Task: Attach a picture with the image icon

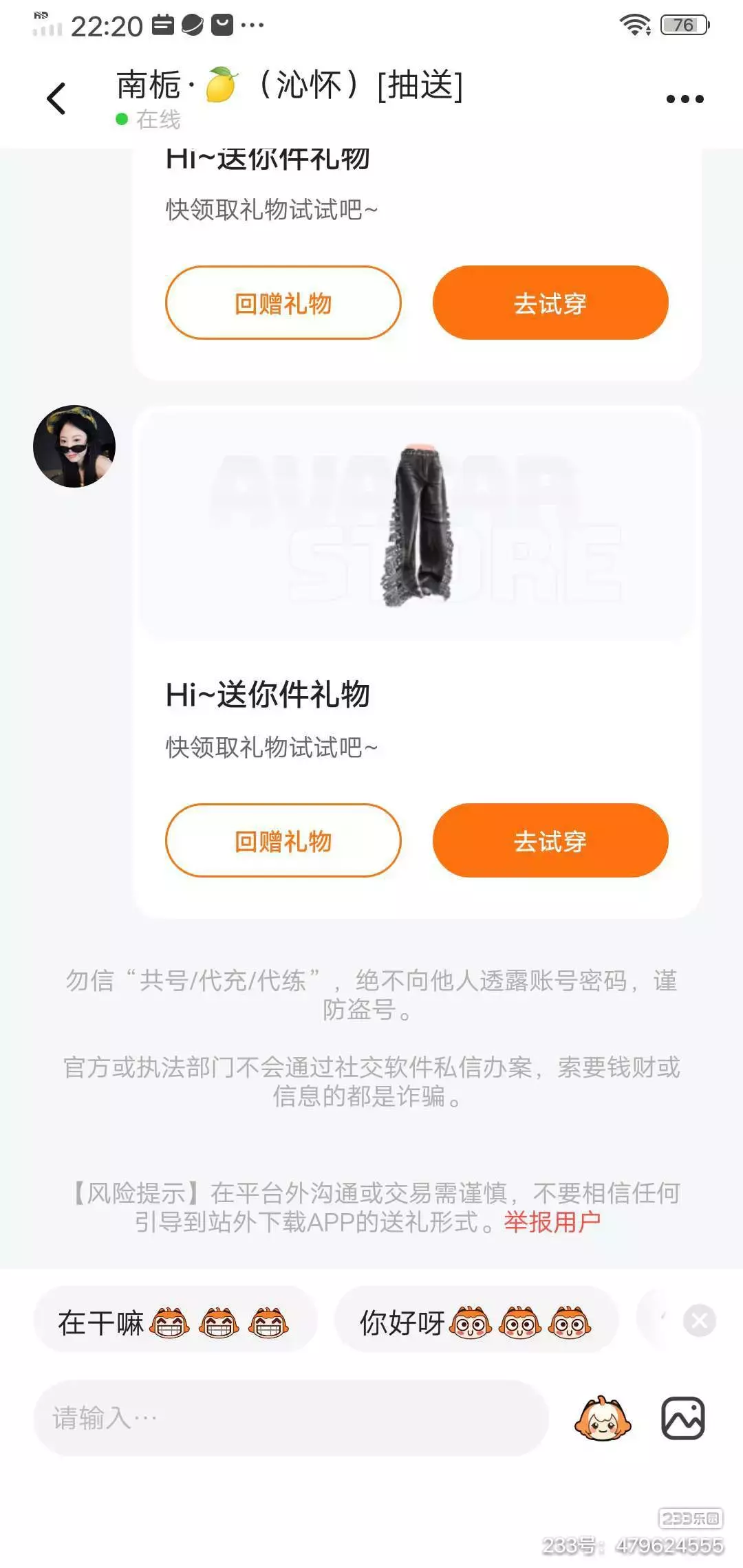Action: coord(683,1418)
